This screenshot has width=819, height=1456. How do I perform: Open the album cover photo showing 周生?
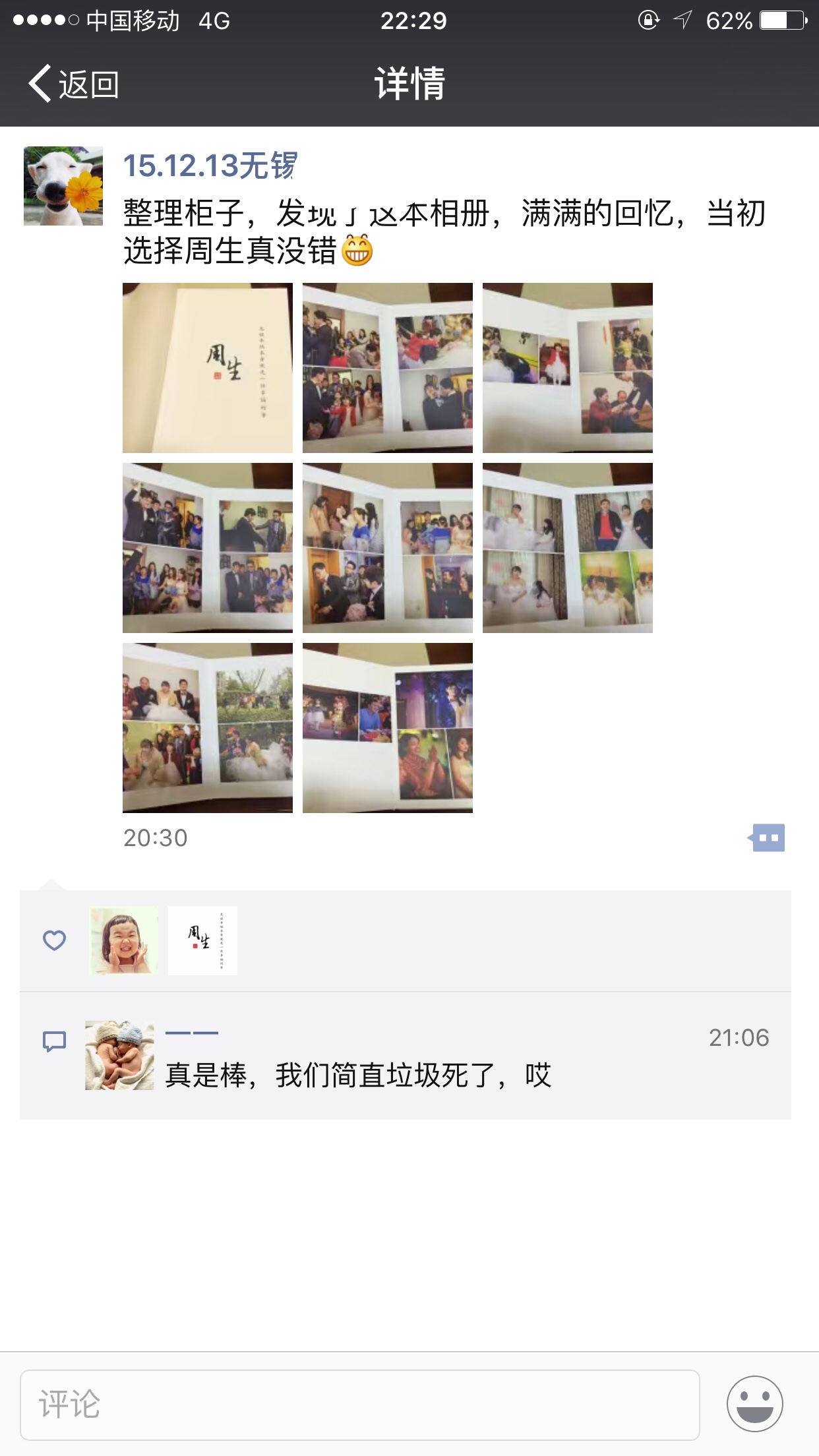208,368
